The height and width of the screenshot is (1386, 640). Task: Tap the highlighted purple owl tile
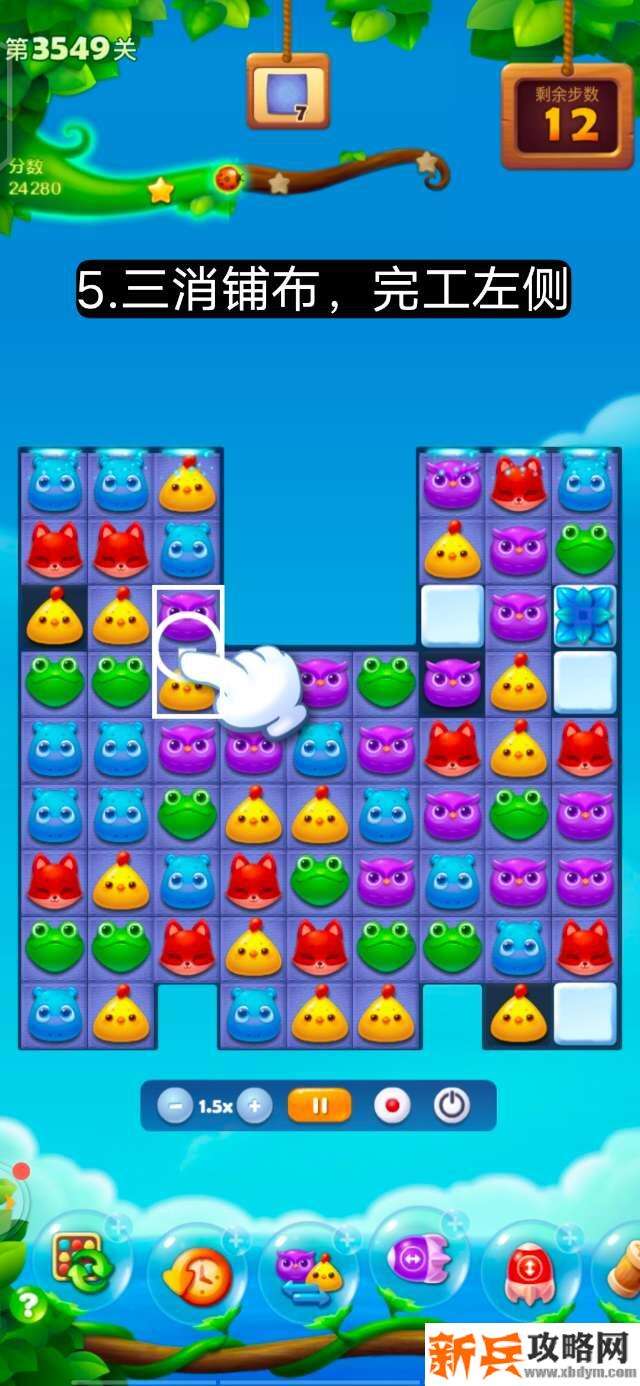pyautogui.click(x=187, y=616)
